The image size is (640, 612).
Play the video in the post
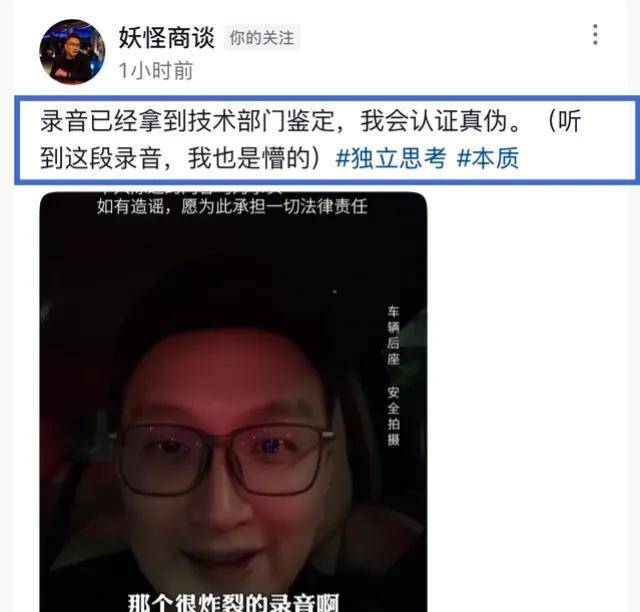tap(233, 400)
